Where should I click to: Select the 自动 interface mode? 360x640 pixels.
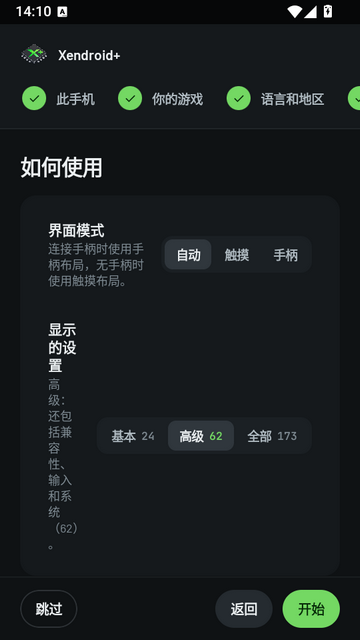[188, 255]
